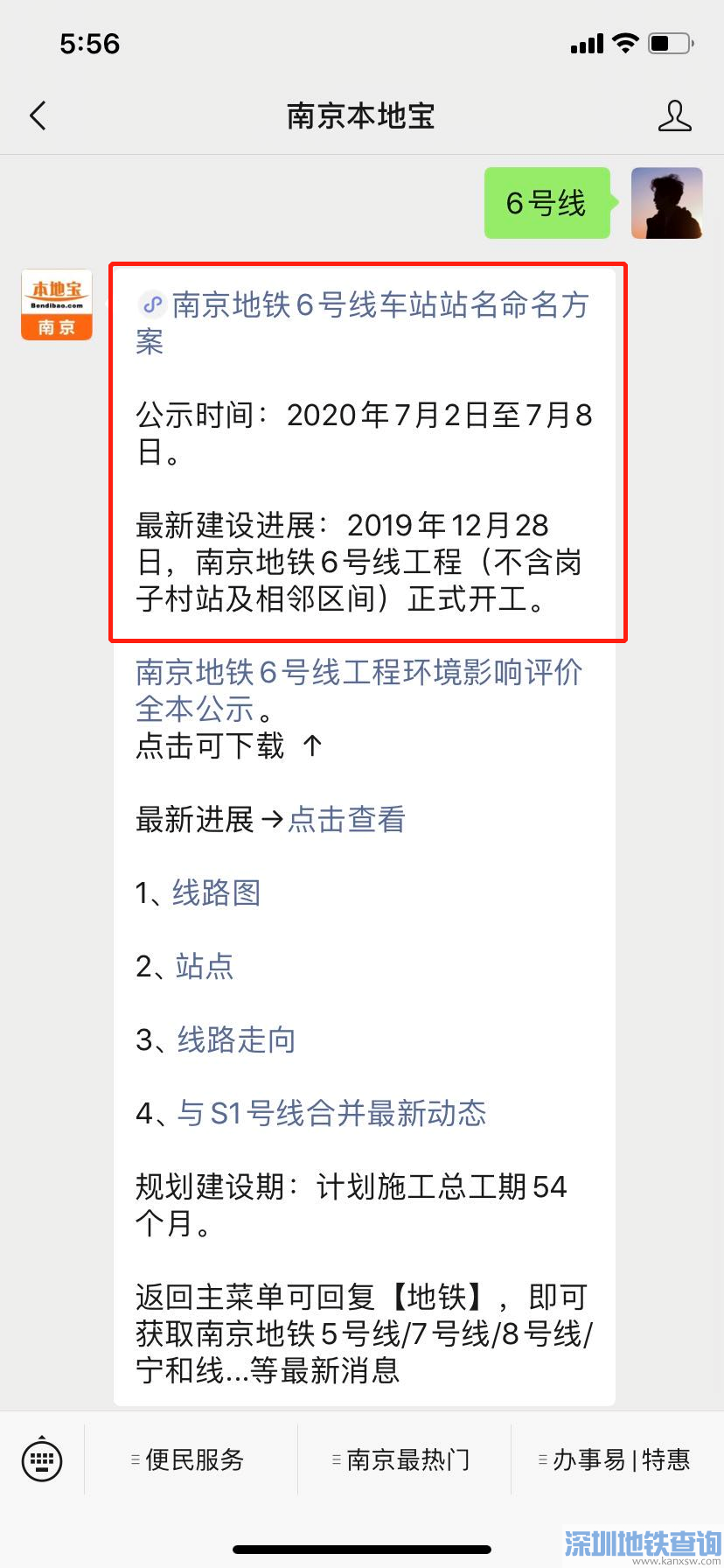Tap my own profile avatar
Screen dimensions: 724x1568
click(666, 203)
